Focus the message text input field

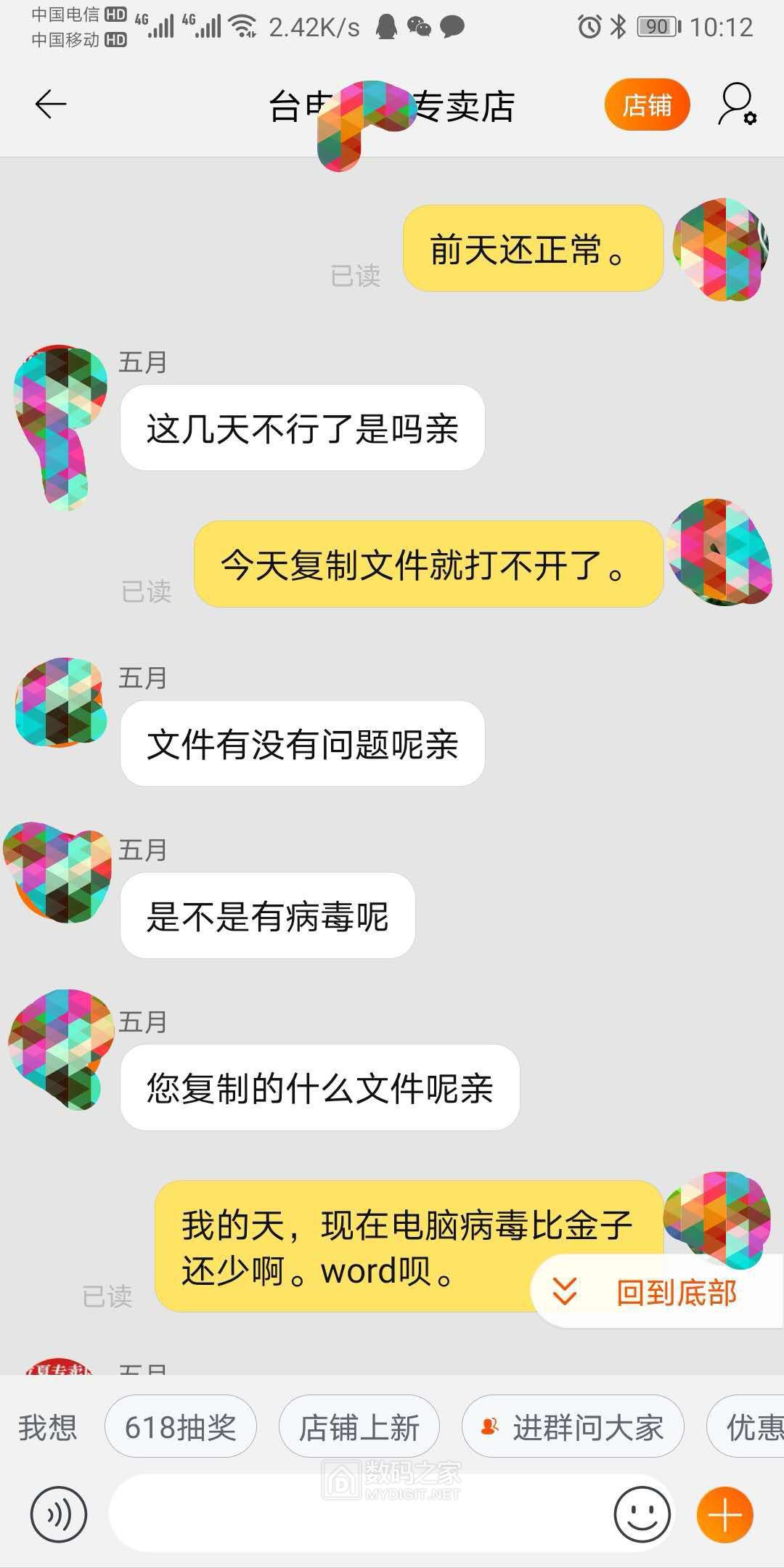(356, 1515)
